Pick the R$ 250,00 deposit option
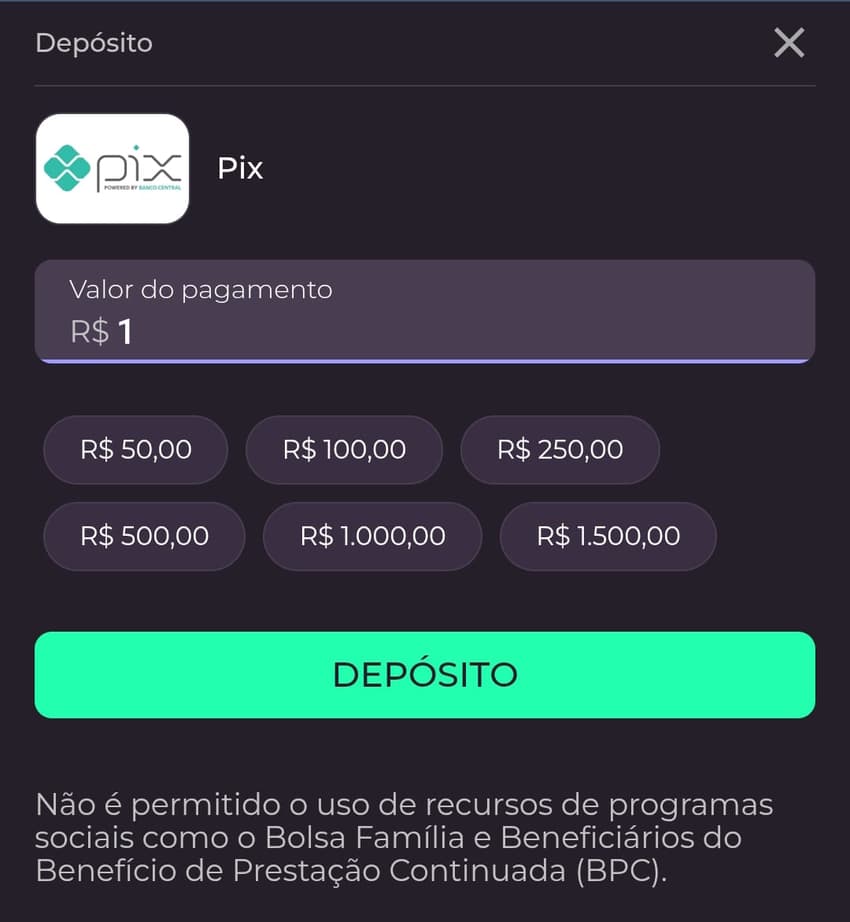Viewport: 850px width, 922px height. click(560, 450)
